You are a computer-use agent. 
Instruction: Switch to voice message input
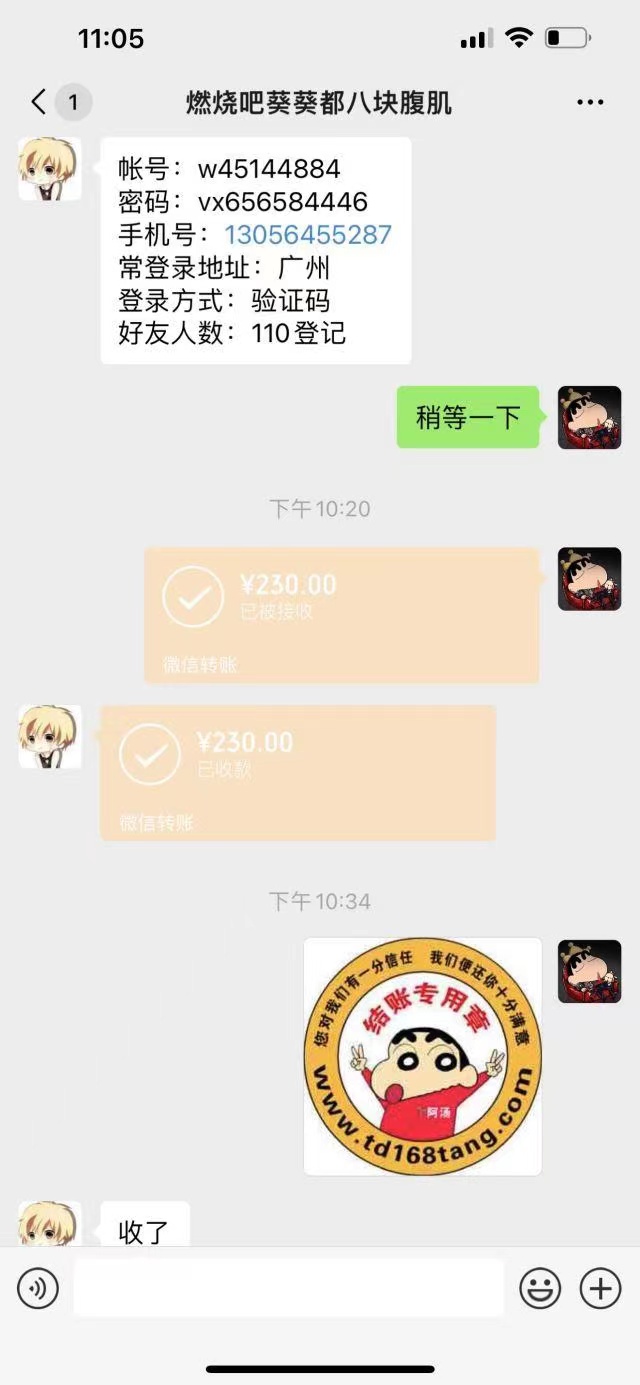pyautogui.click(x=38, y=1288)
